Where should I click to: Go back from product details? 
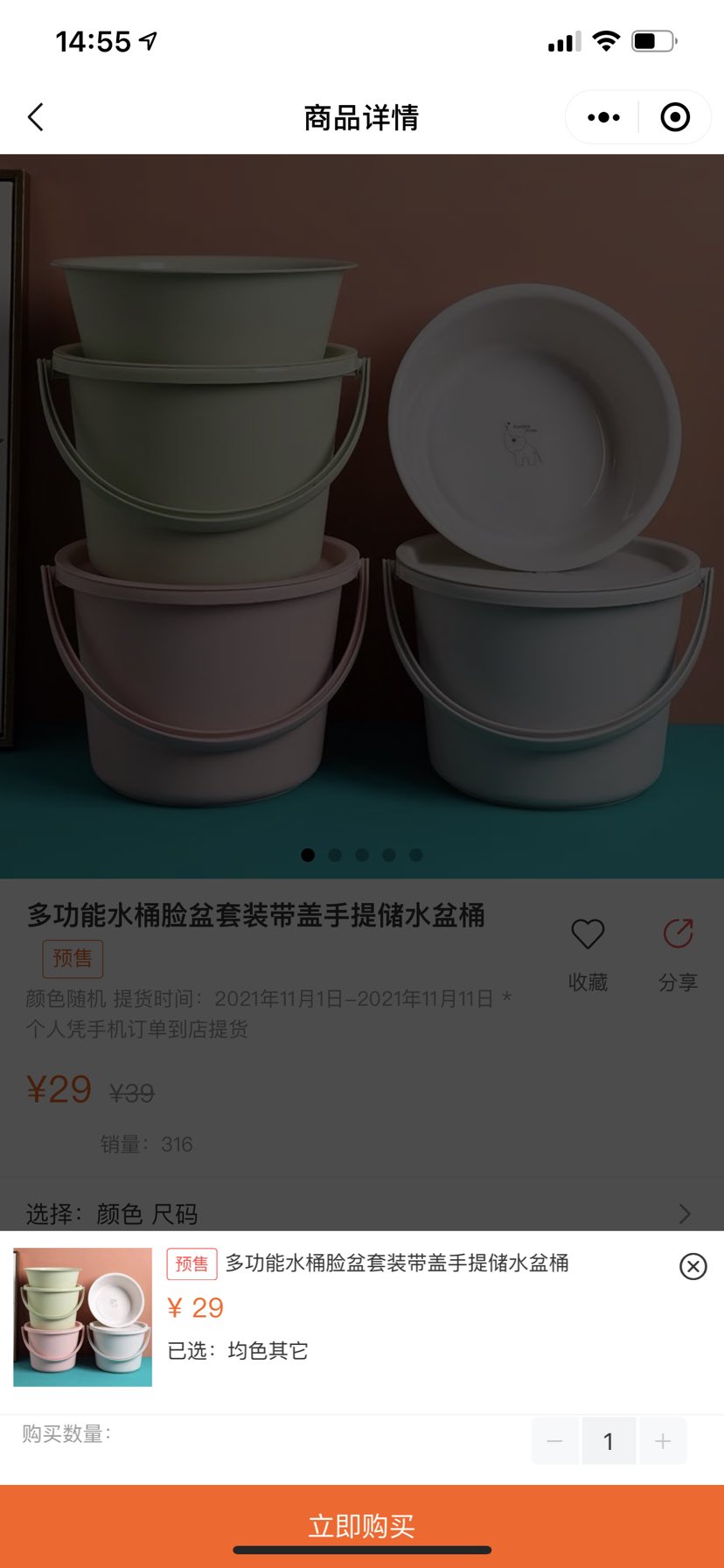pos(36,117)
